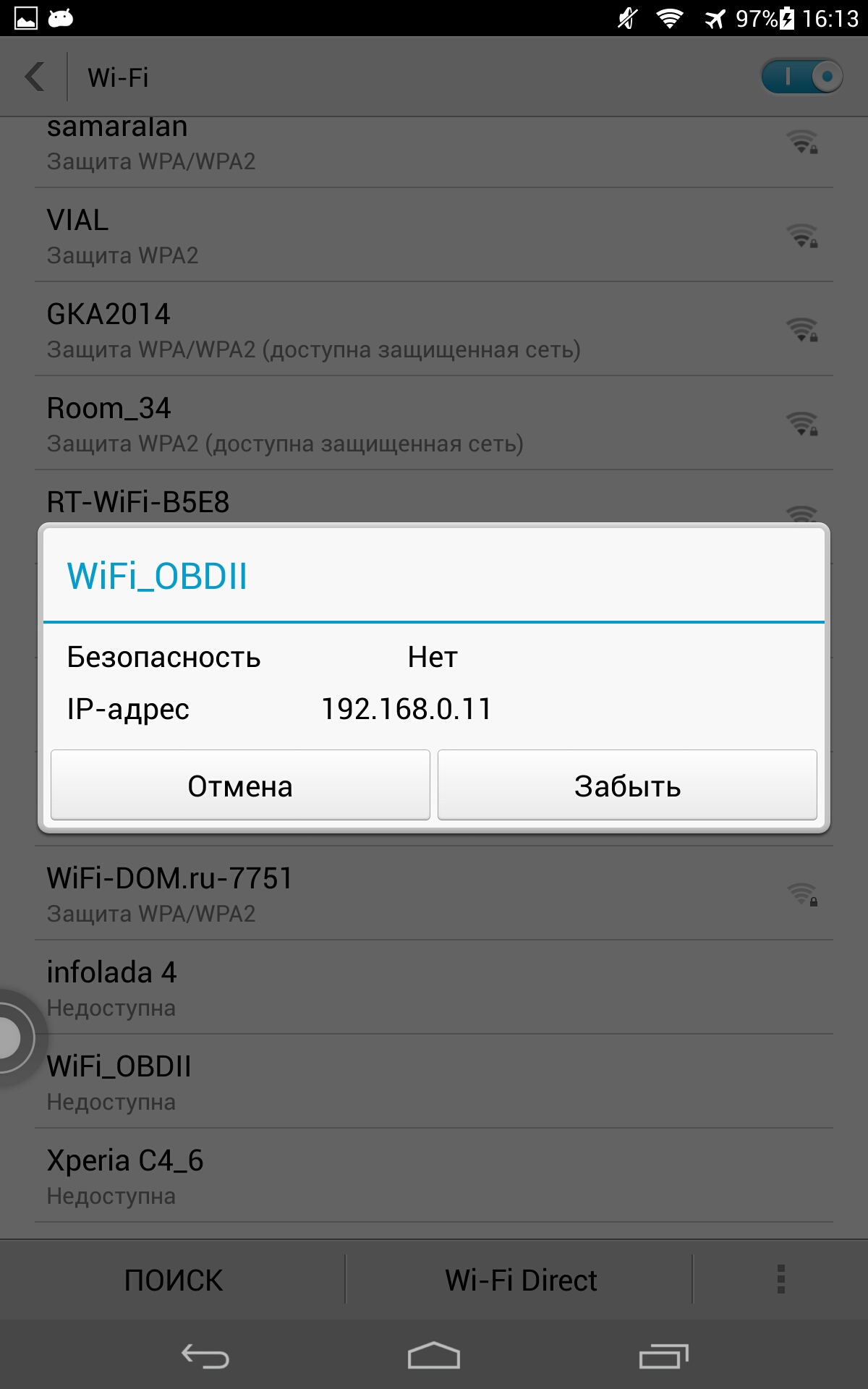Open Room_34 network details

point(434,423)
